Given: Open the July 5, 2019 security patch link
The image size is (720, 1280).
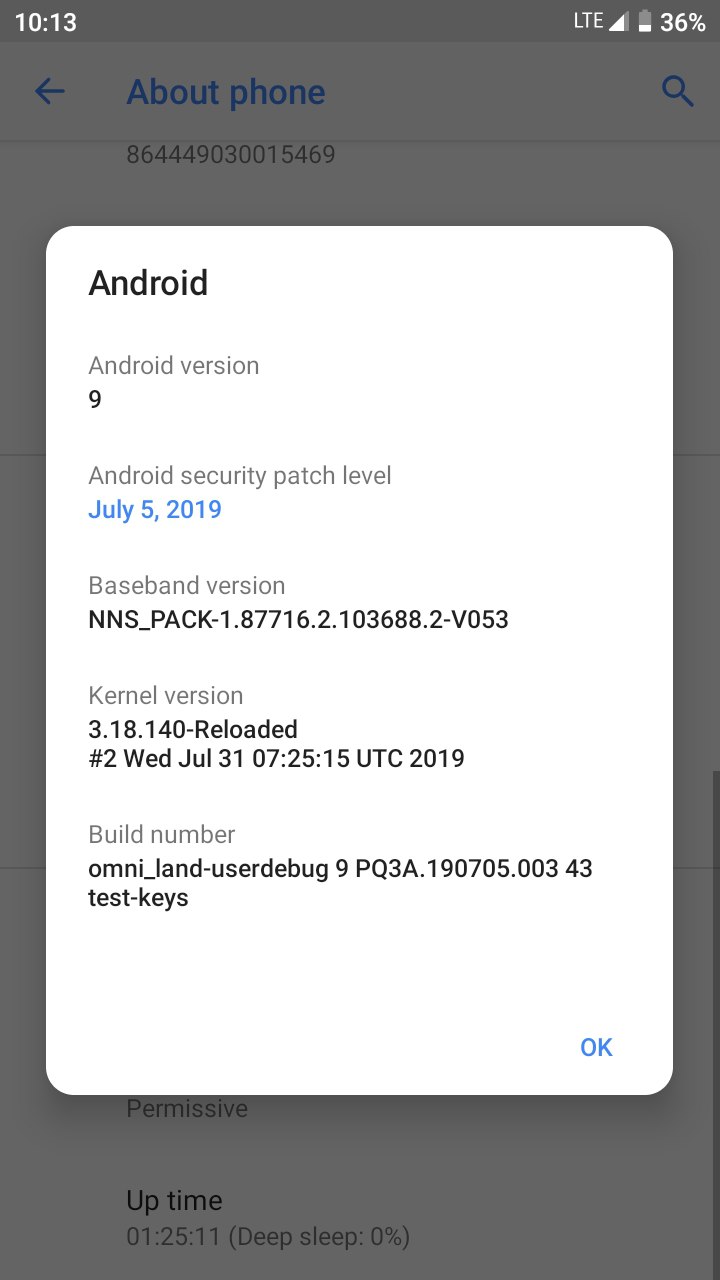Looking at the screenshot, I should tap(155, 509).
